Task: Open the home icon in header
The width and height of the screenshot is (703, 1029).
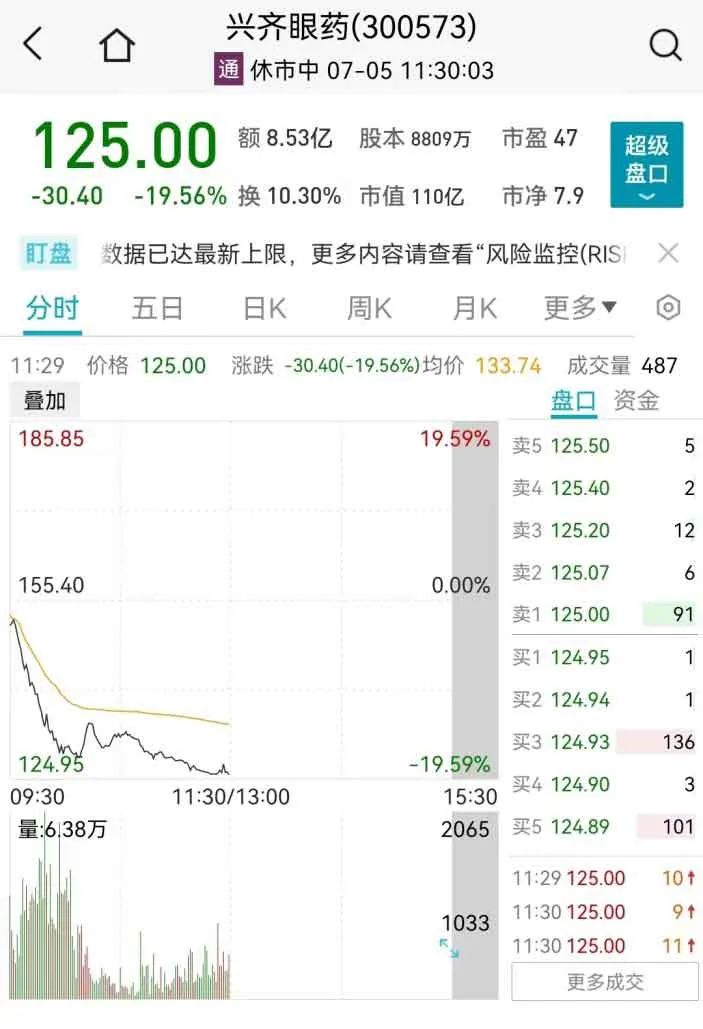Action: click(x=117, y=45)
